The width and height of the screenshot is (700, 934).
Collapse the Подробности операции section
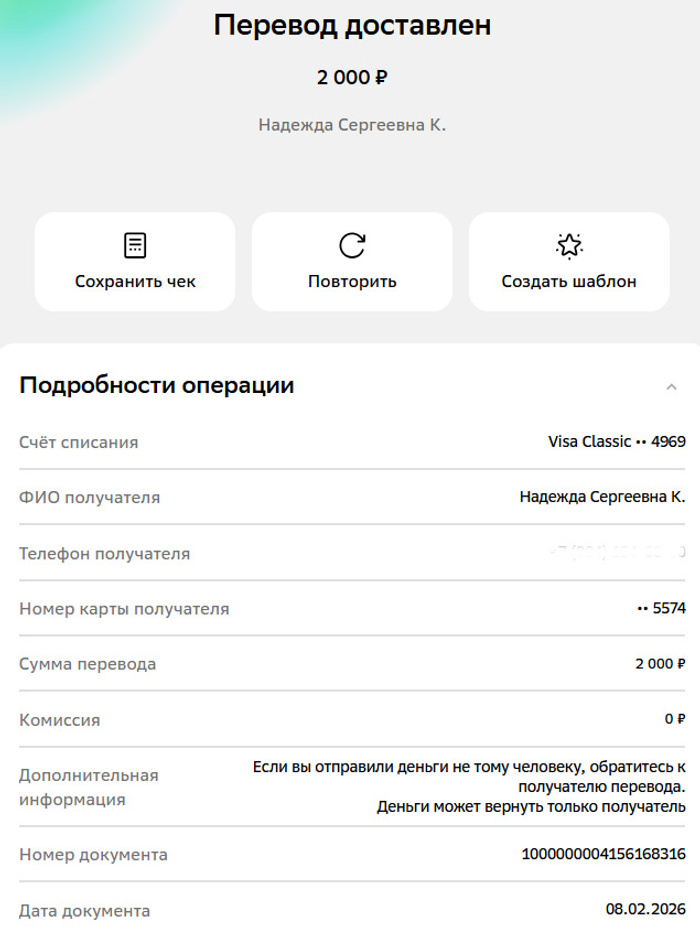click(671, 387)
